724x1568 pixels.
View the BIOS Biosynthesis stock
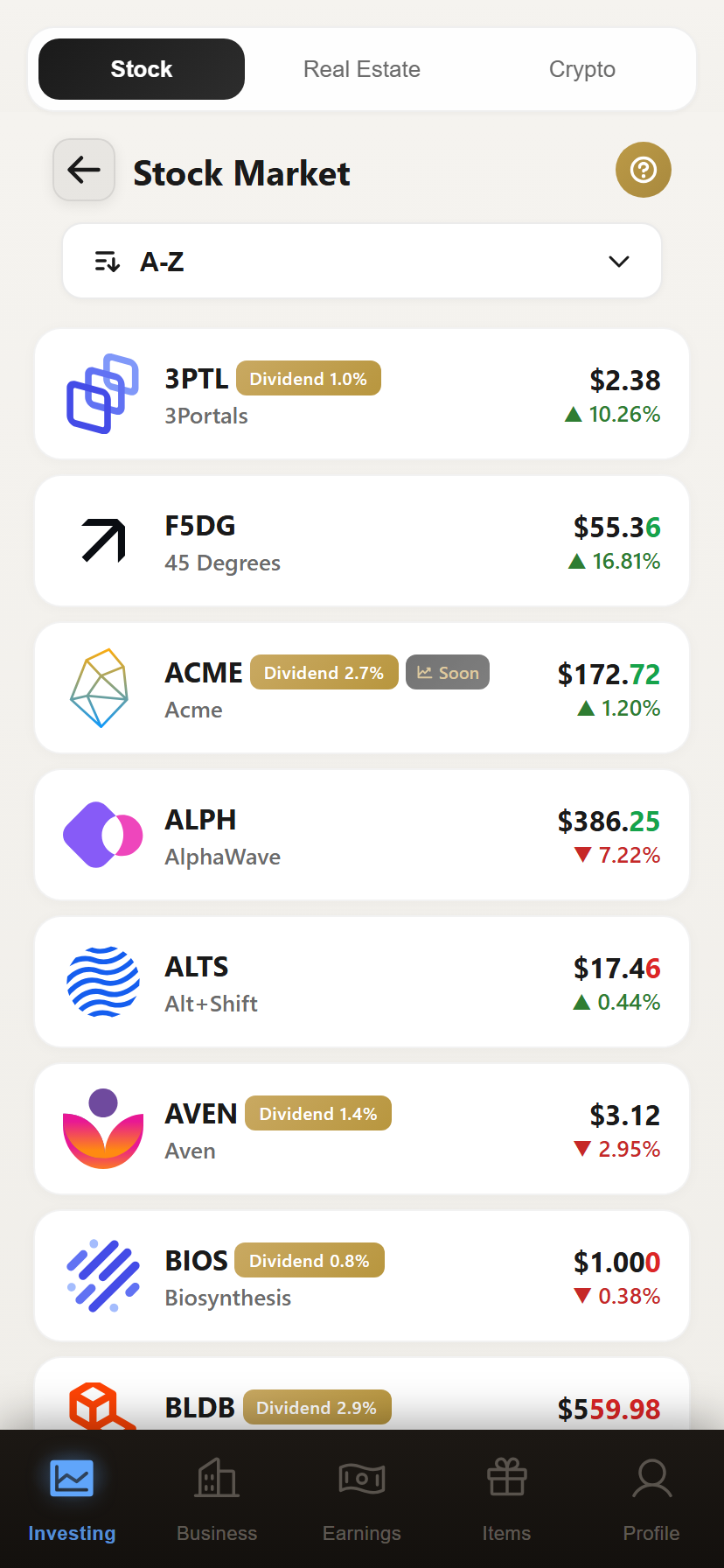click(362, 1276)
